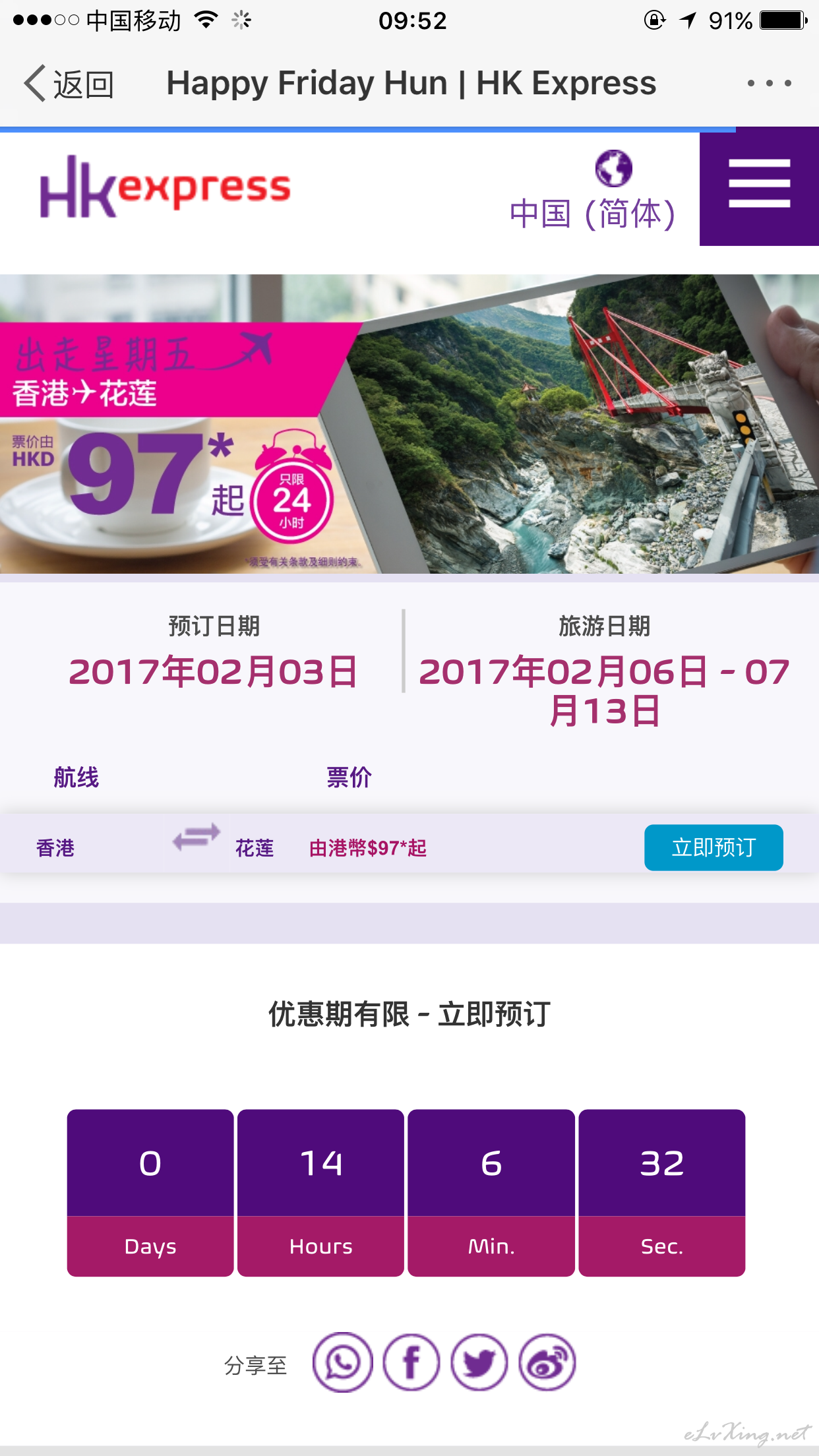Share to Facebook
Screen dimensions: 819x1456
click(411, 1362)
